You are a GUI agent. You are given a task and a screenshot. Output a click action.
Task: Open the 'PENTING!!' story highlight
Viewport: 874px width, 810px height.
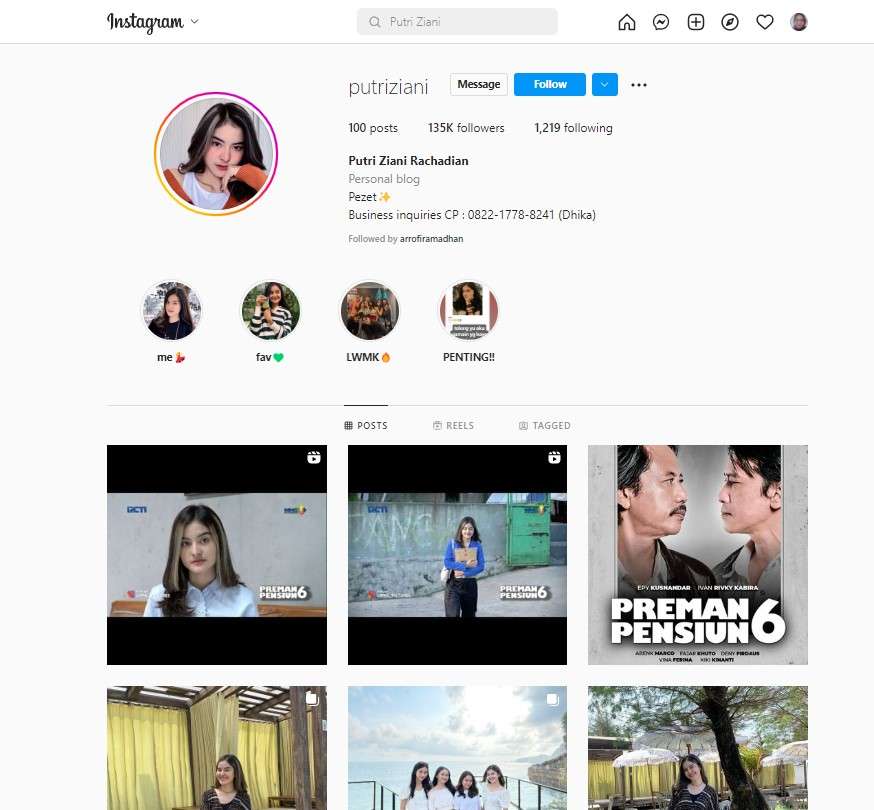[x=469, y=310]
